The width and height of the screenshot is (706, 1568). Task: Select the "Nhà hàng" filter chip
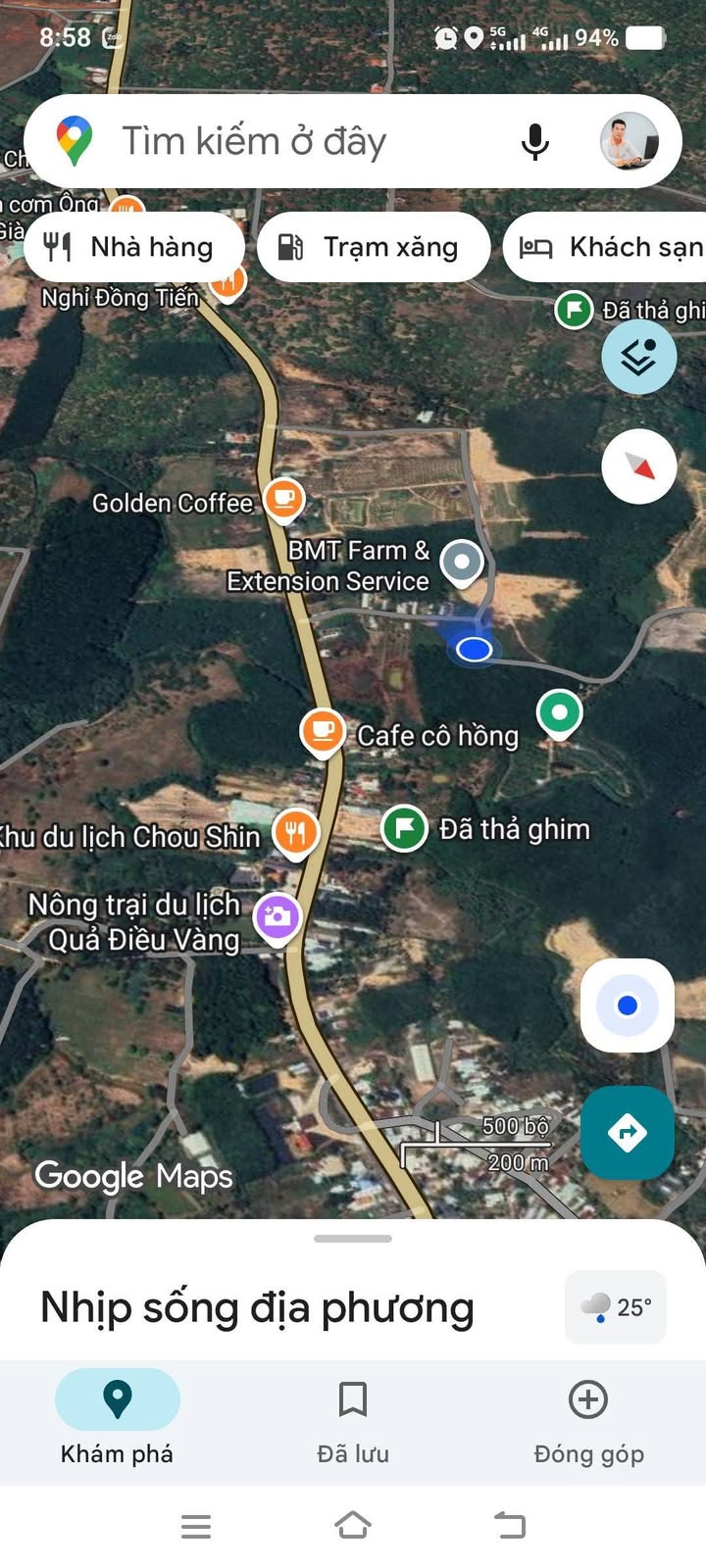(131, 247)
